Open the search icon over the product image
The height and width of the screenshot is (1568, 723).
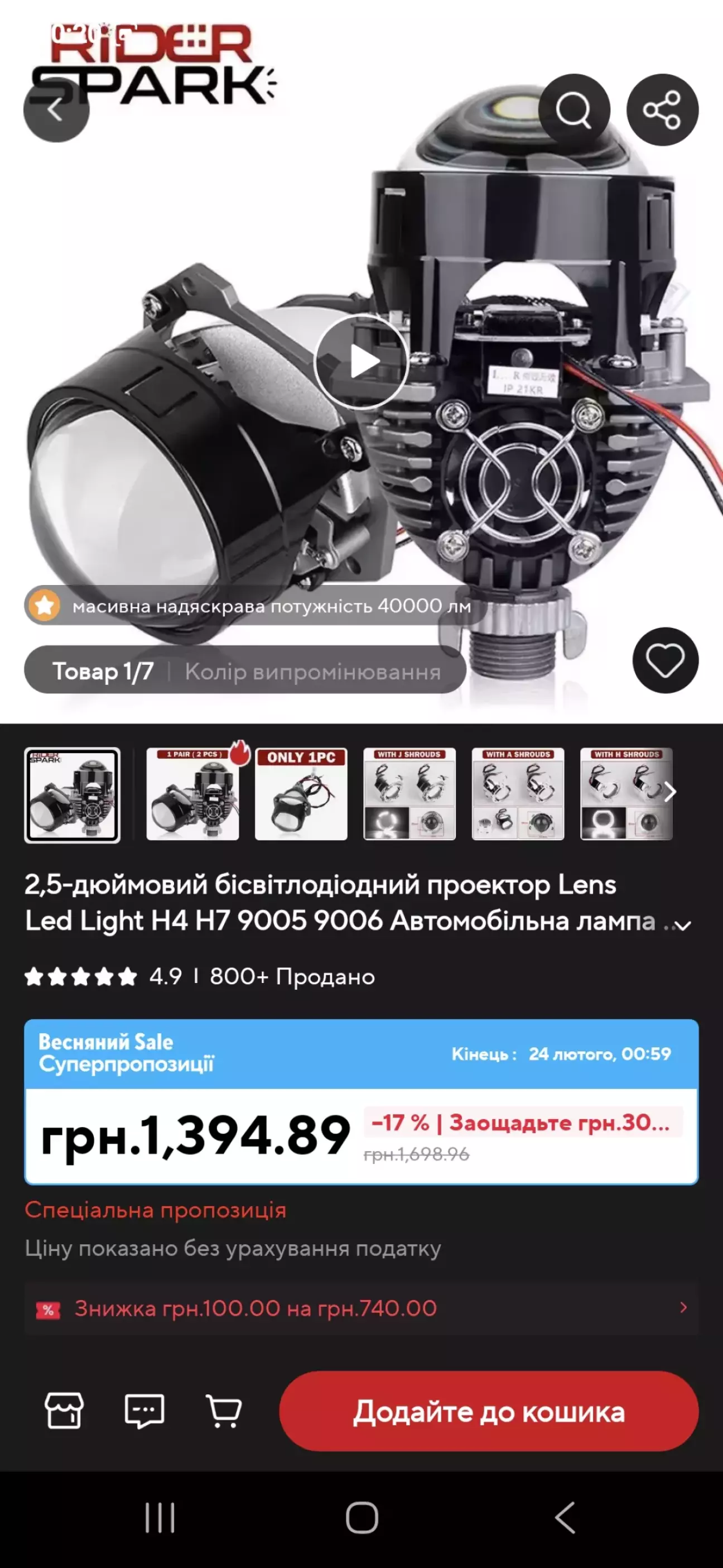pyautogui.click(x=573, y=110)
